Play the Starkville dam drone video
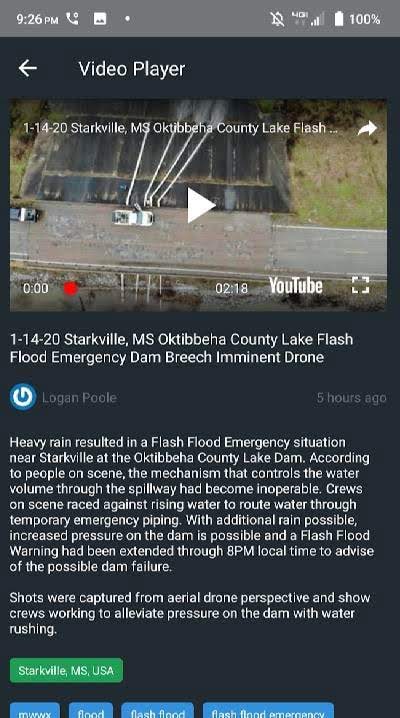This screenshot has width=400, height=718. (x=200, y=206)
